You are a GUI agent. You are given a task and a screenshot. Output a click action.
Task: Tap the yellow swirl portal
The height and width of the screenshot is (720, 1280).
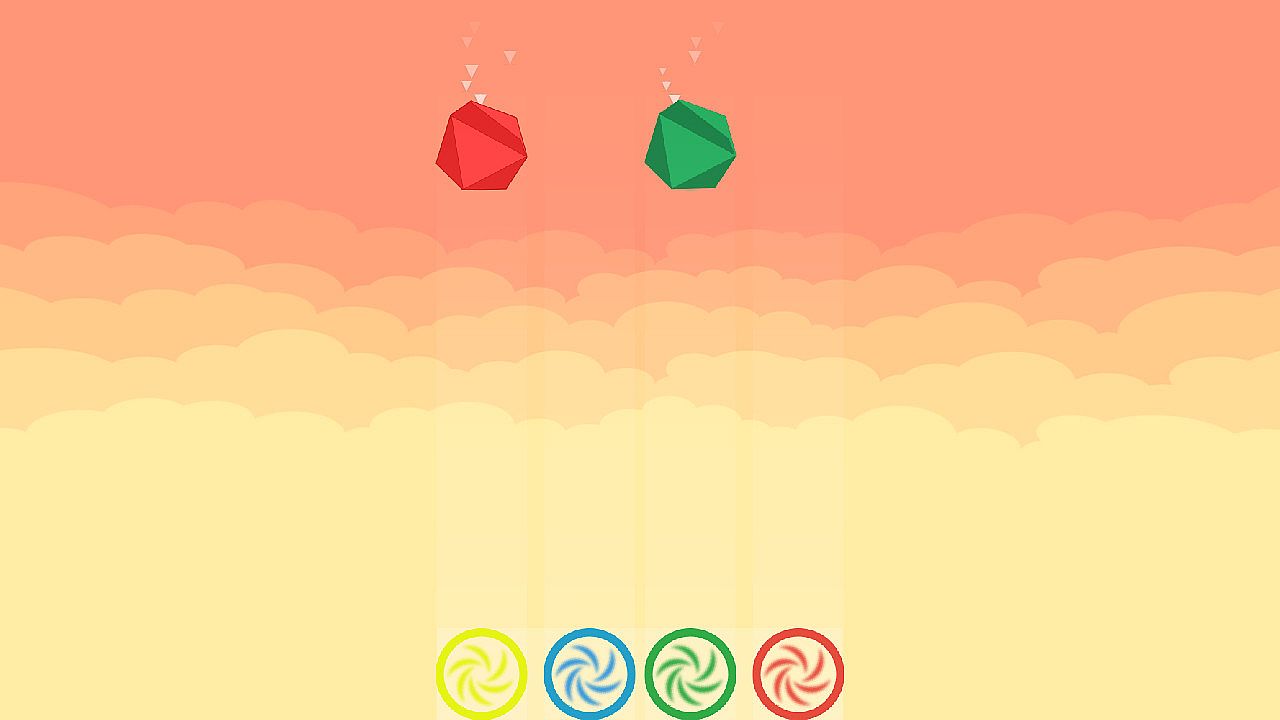pos(481,673)
